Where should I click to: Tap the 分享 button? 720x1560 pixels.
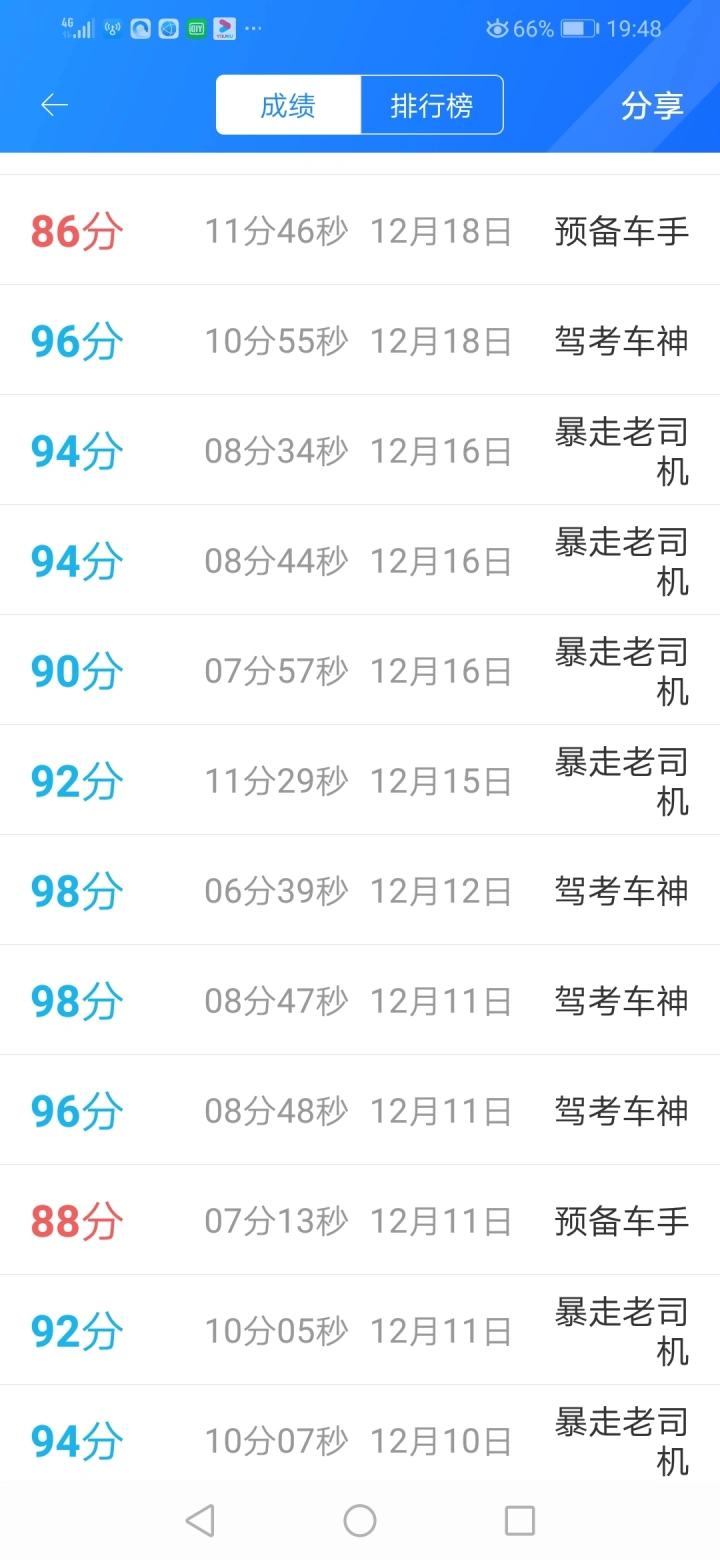[652, 105]
